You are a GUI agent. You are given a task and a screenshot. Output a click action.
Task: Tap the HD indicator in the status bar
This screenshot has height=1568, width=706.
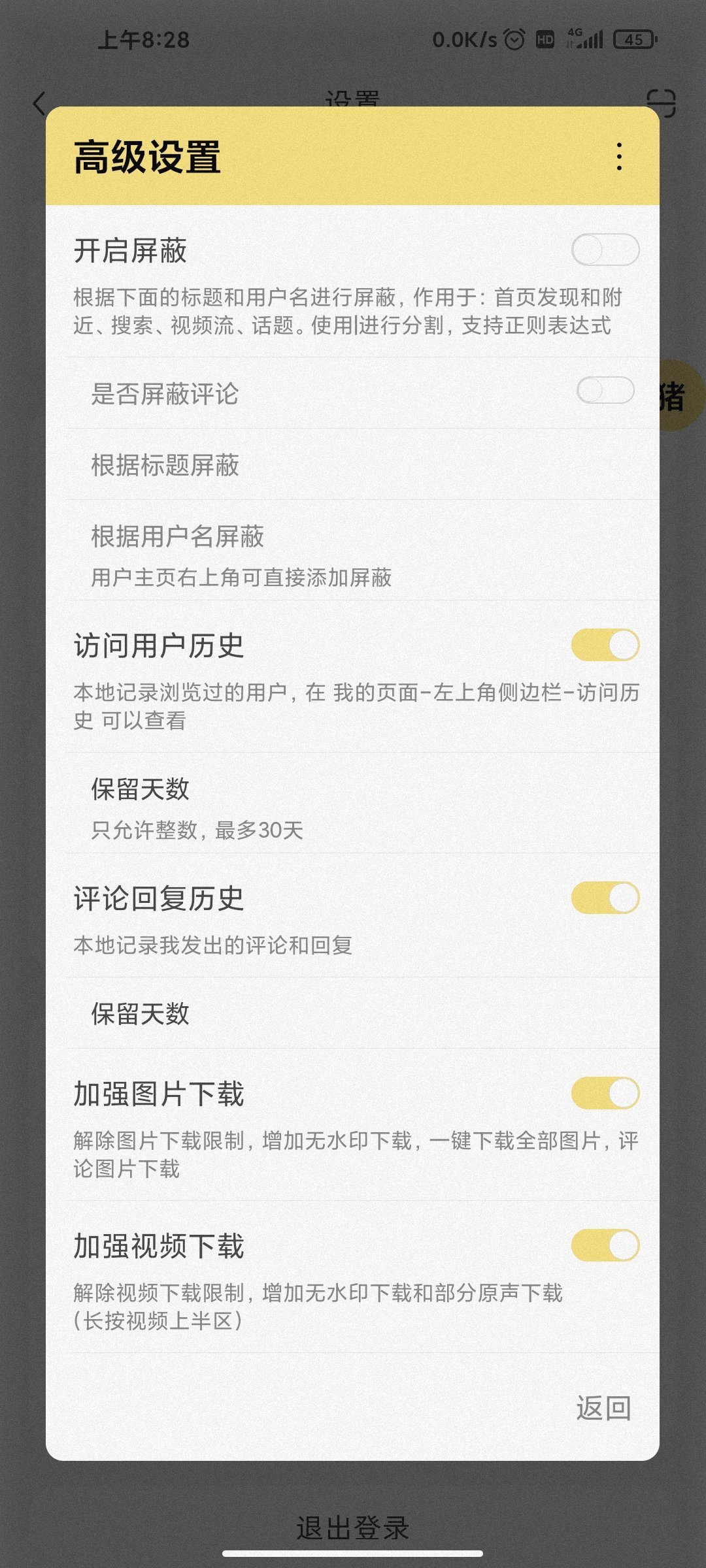545,41
